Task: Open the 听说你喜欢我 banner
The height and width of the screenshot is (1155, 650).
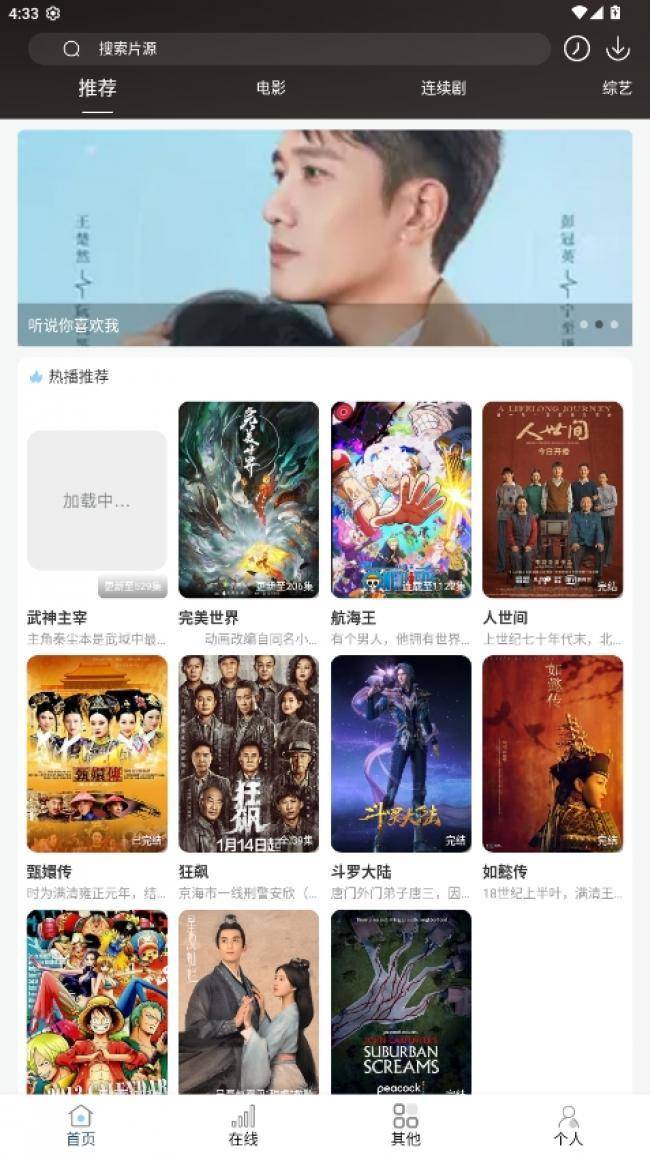Action: click(x=324, y=238)
